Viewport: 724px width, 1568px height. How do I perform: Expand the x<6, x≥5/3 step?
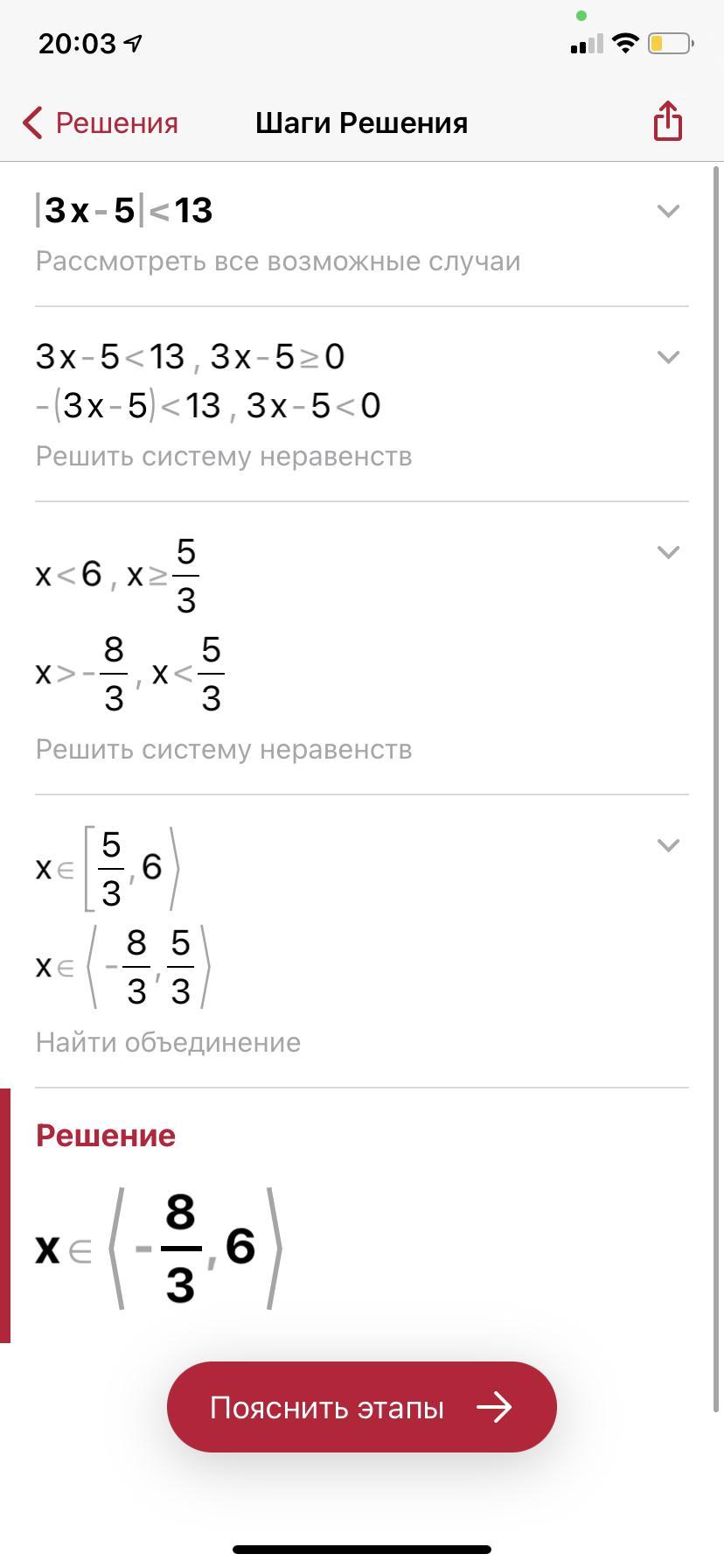[668, 552]
